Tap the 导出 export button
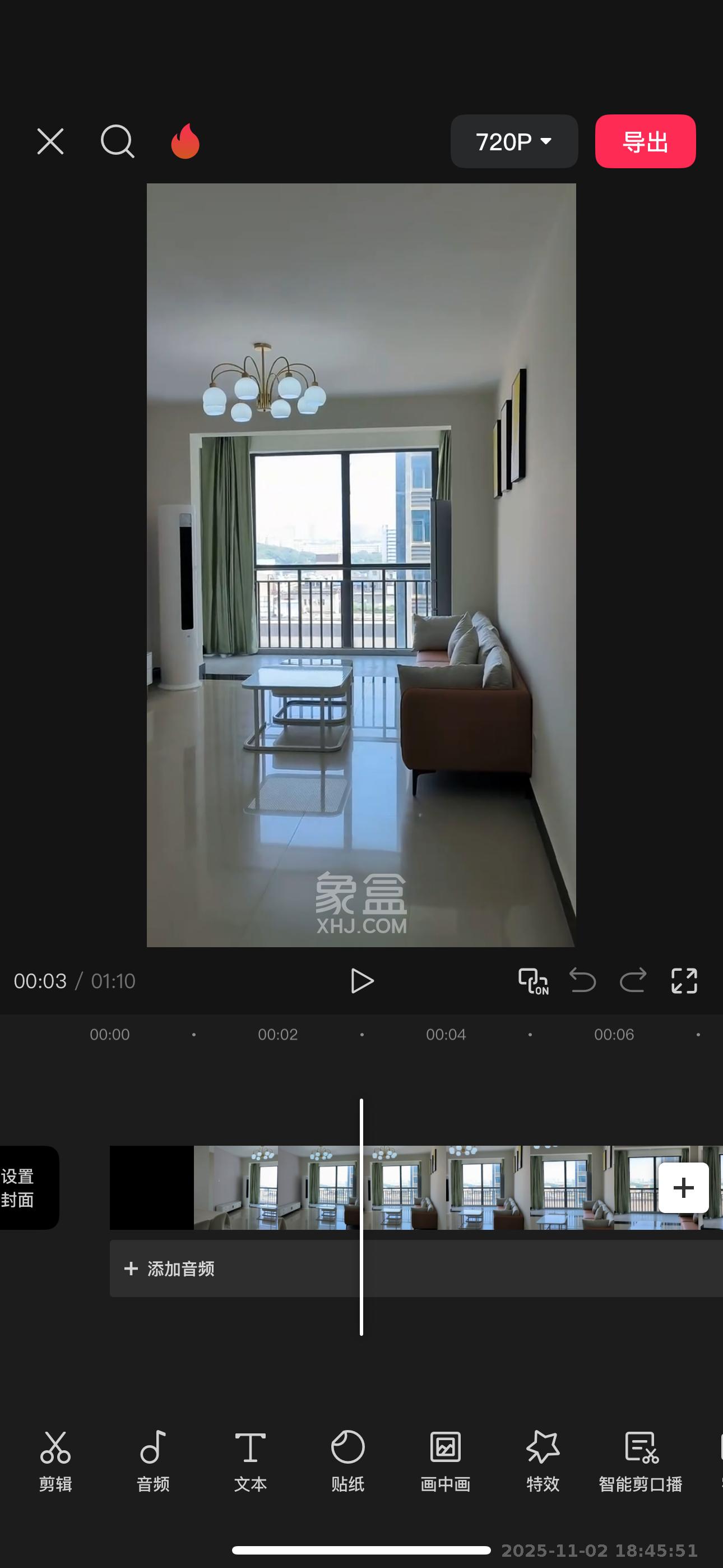Viewport: 723px width, 1568px height. click(x=645, y=141)
